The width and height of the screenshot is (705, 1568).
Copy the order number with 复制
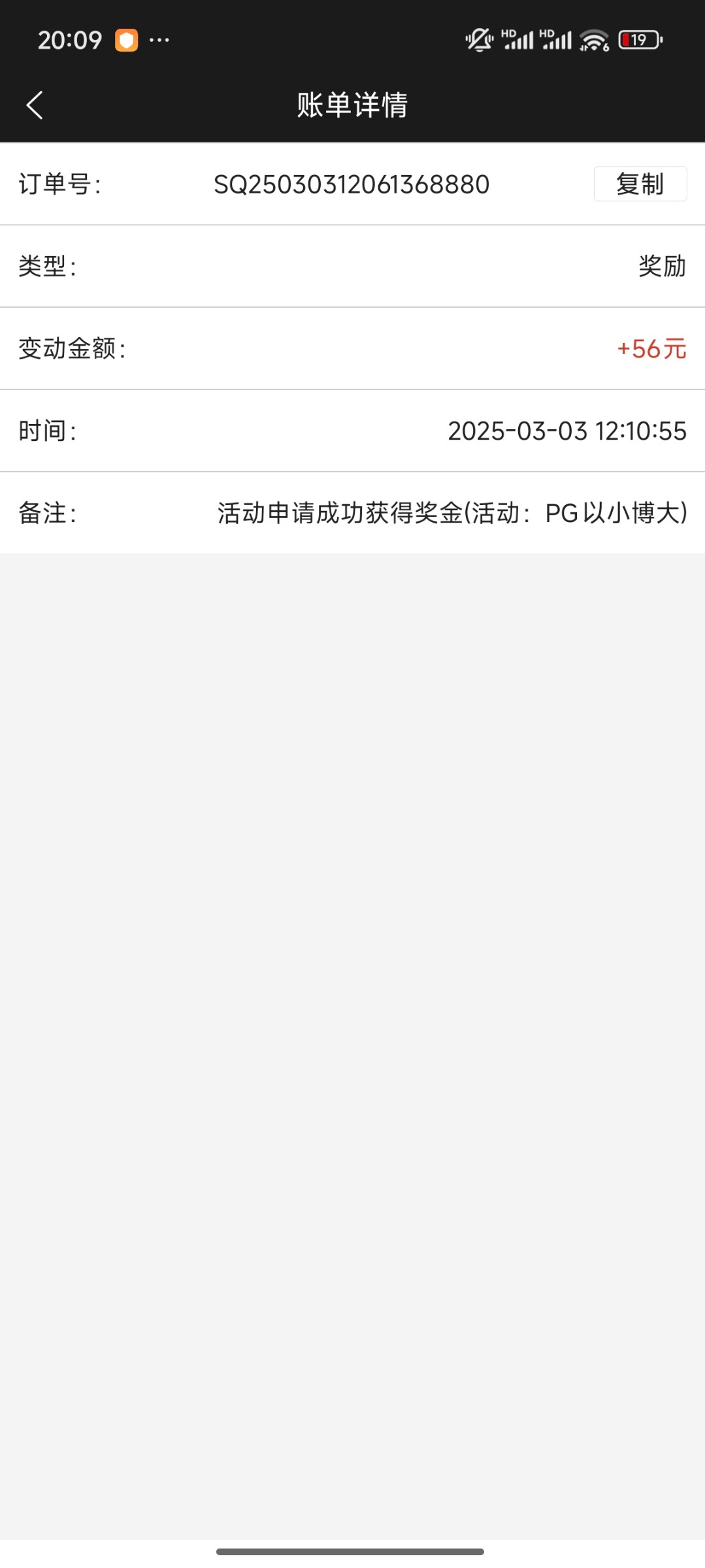click(x=640, y=184)
